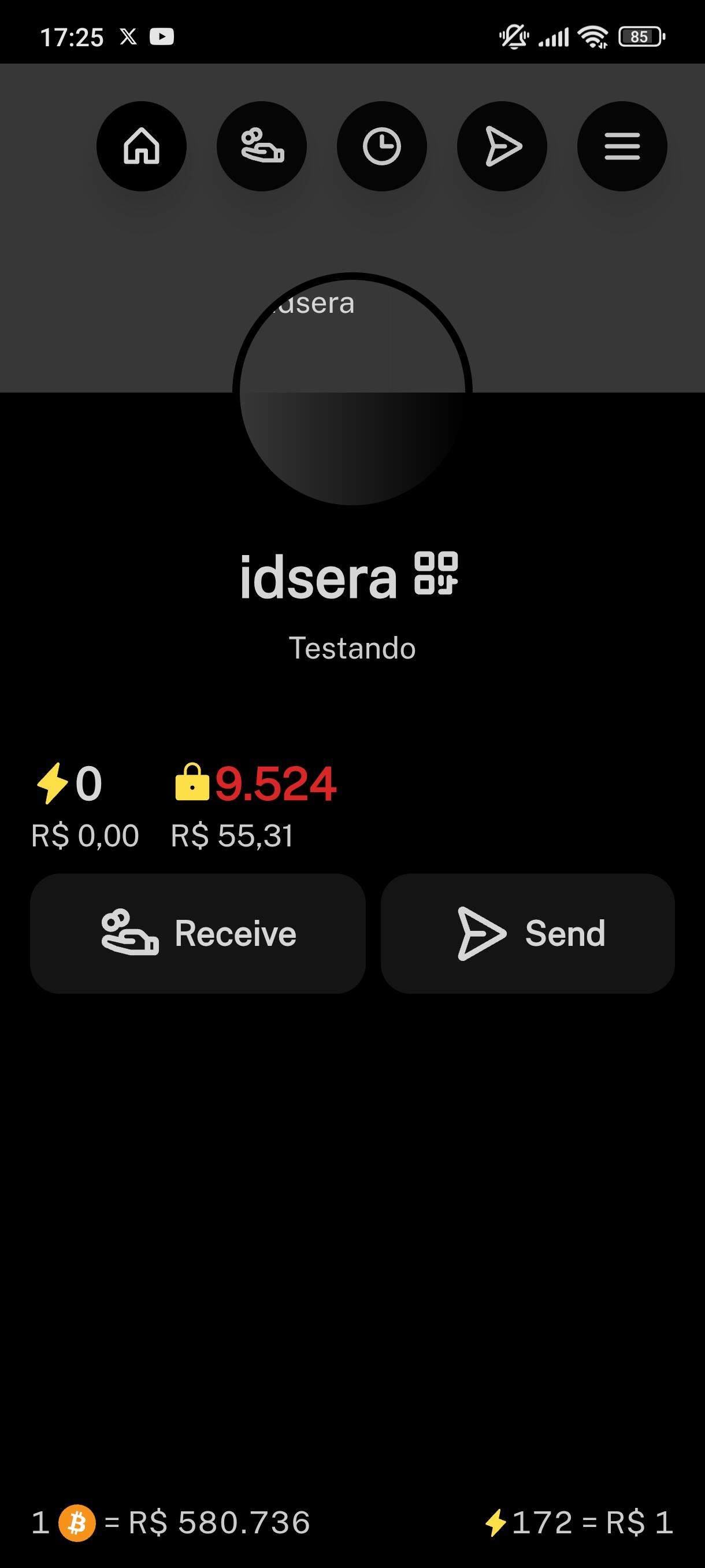Open the receive icon in top bar

[262, 146]
